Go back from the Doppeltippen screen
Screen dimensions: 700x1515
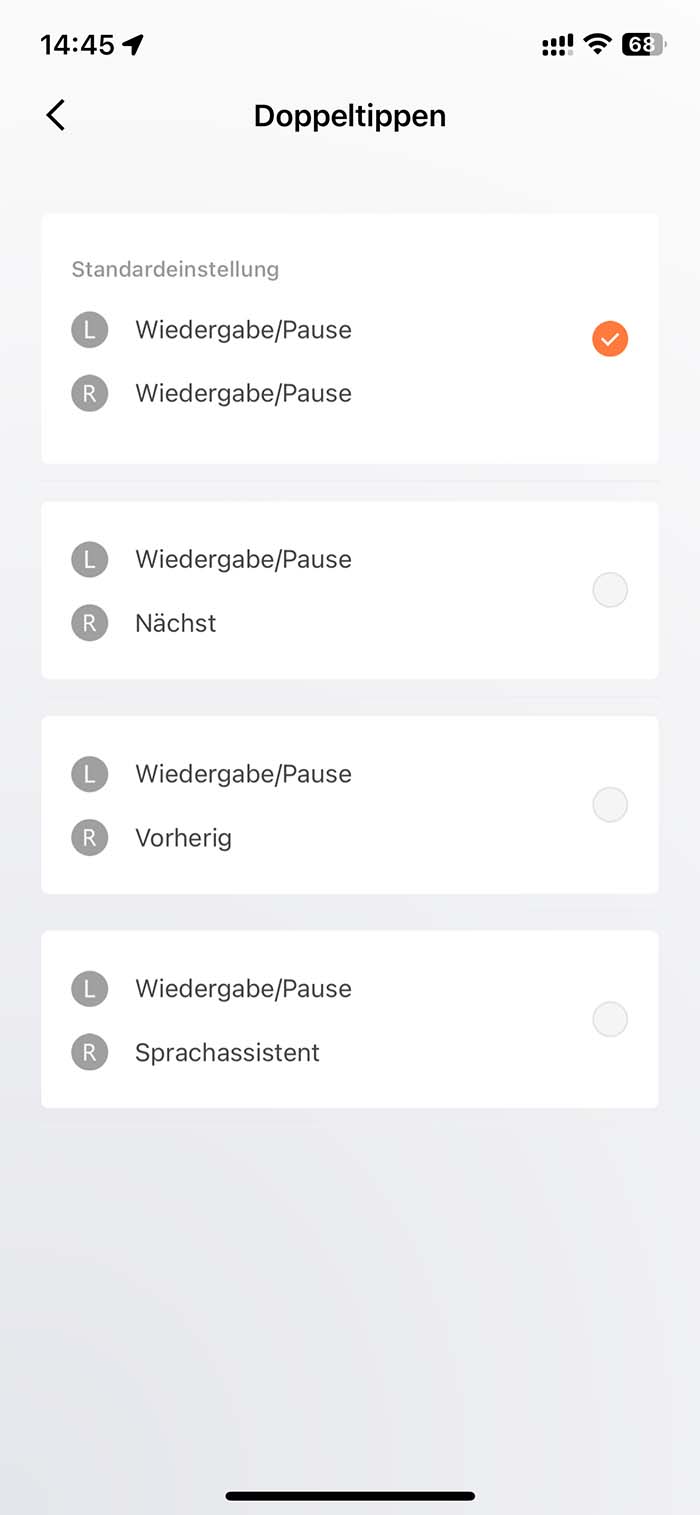pyautogui.click(x=56, y=116)
